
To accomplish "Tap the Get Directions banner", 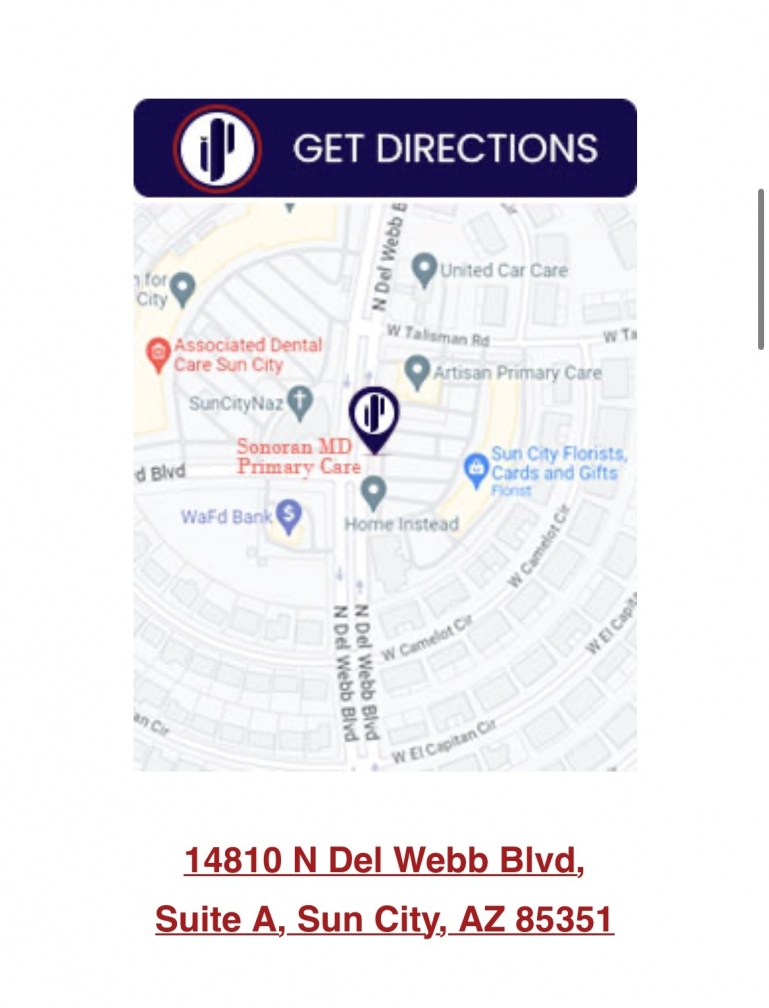I will [x=385, y=148].
